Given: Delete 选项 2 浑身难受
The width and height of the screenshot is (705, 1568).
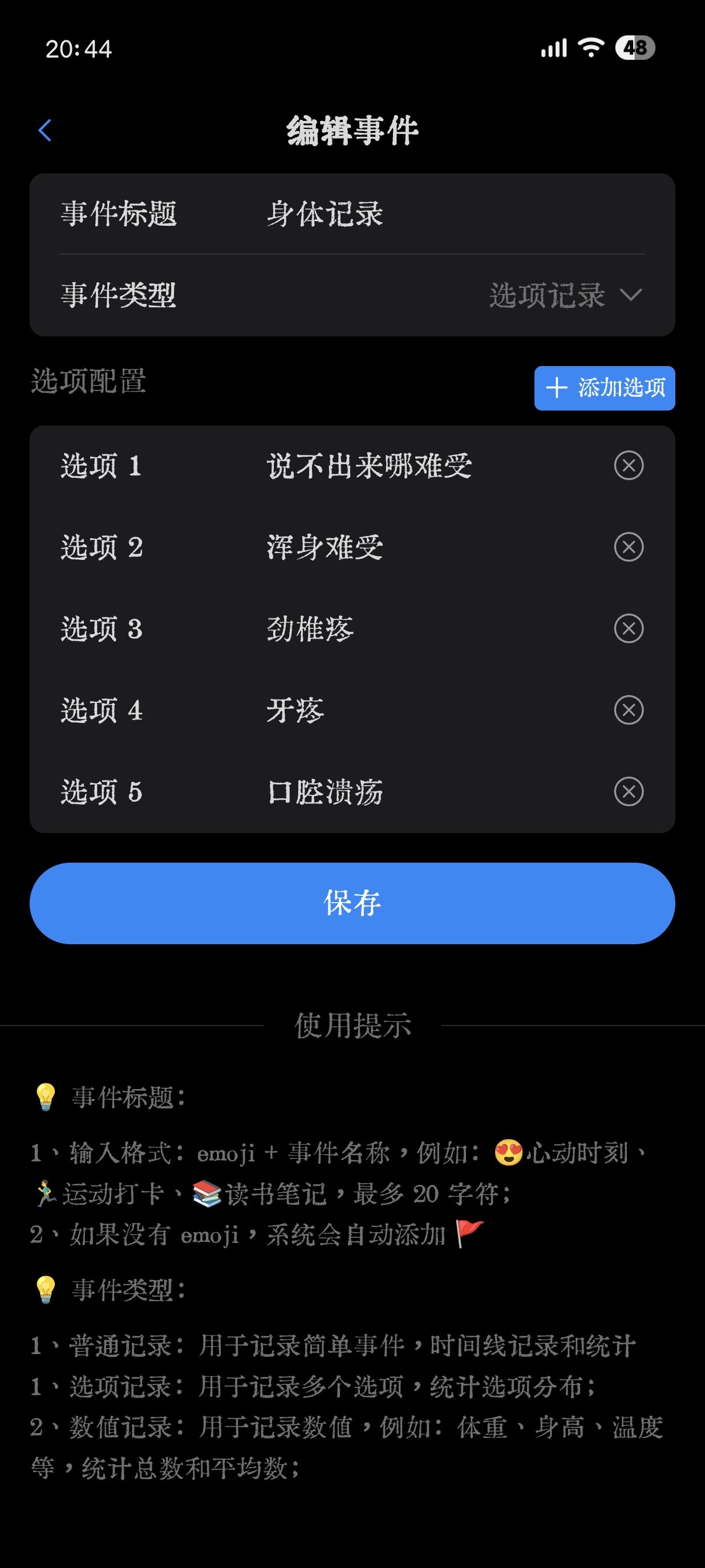Looking at the screenshot, I should pyautogui.click(x=629, y=547).
